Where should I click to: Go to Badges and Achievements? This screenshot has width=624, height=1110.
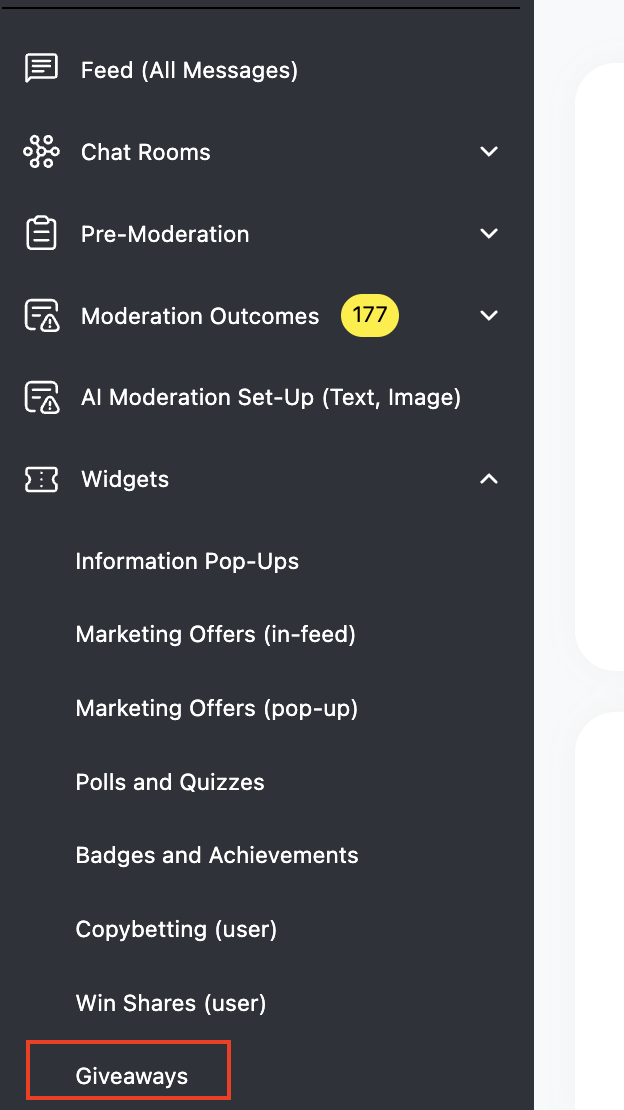[216, 855]
